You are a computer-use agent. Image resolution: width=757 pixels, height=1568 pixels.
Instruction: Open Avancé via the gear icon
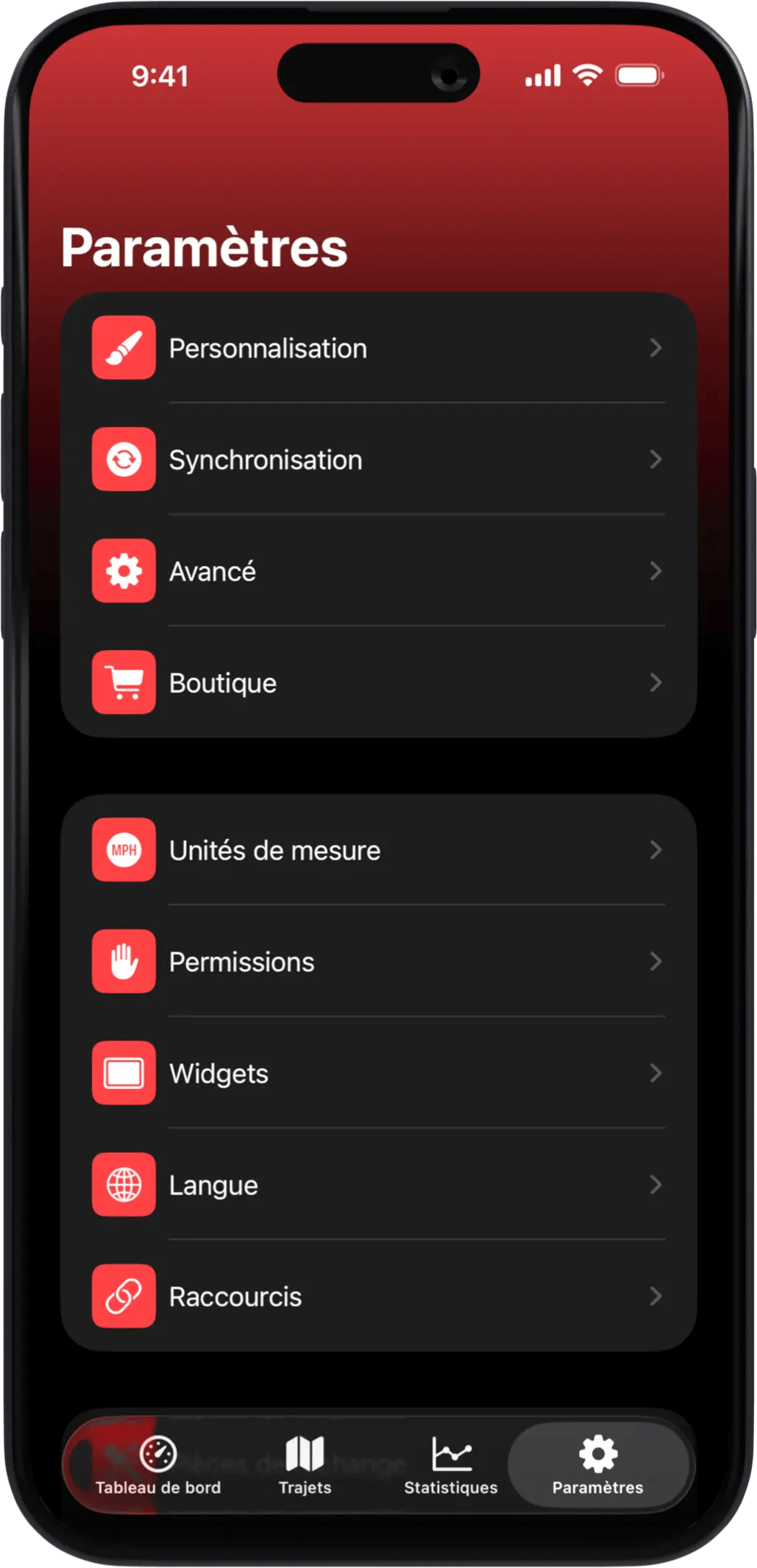point(124,571)
